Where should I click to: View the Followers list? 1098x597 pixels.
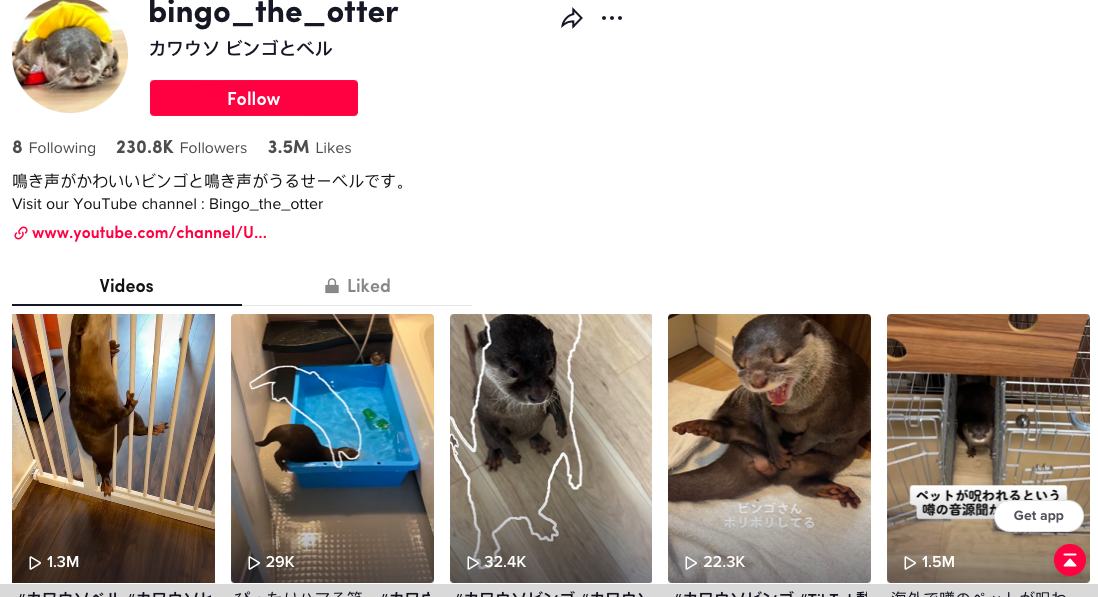pyautogui.click(x=182, y=148)
